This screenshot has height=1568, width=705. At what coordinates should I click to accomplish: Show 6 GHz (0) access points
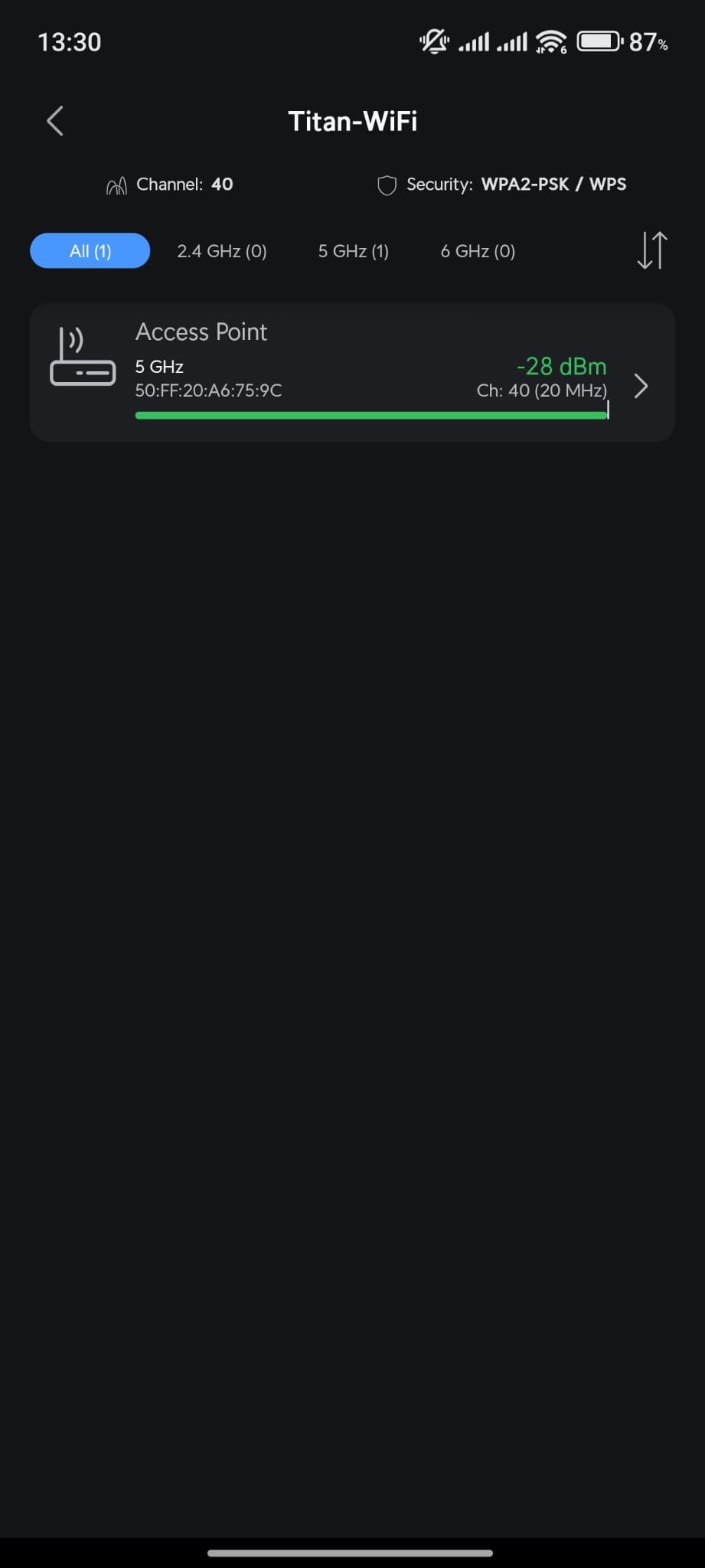pos(478,251)
